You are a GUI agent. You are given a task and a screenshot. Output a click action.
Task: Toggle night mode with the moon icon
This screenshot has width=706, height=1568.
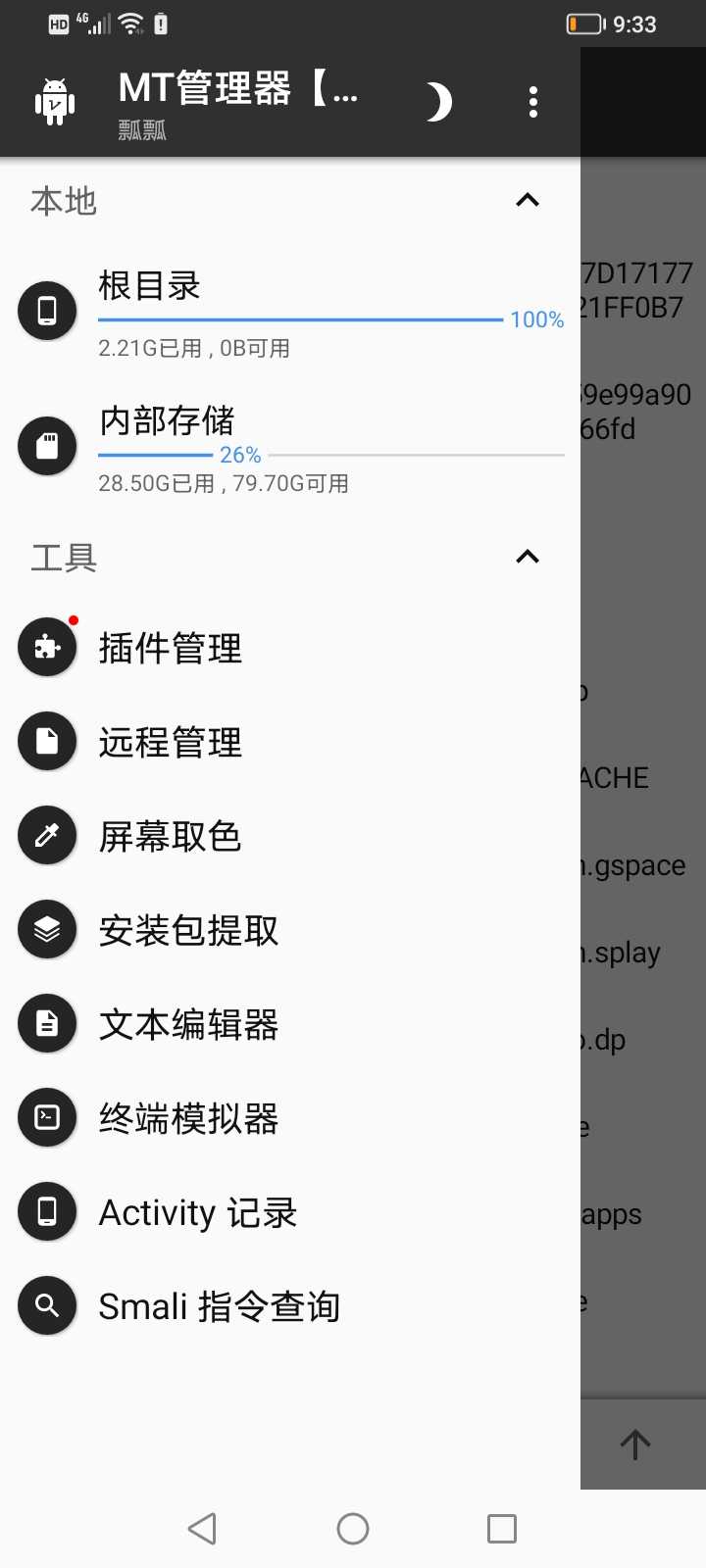click(438, 102)
